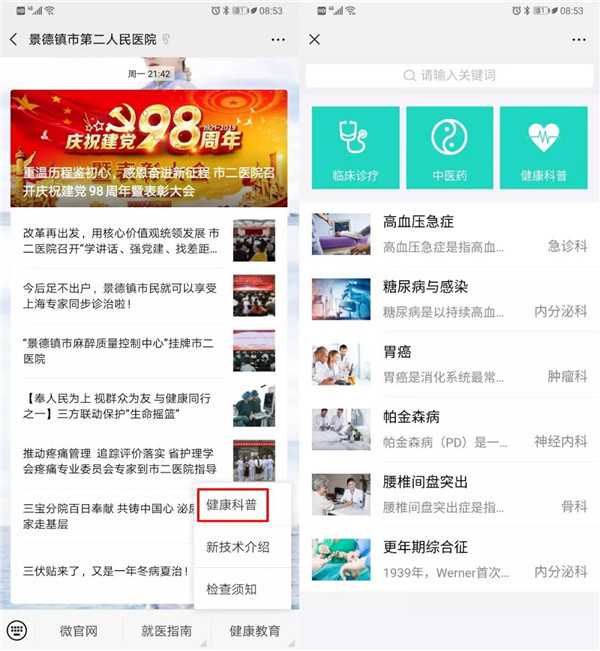Open the 微官网 bottom menu
600x651 pixels.
pyautogui.click(x=78, y=631)
